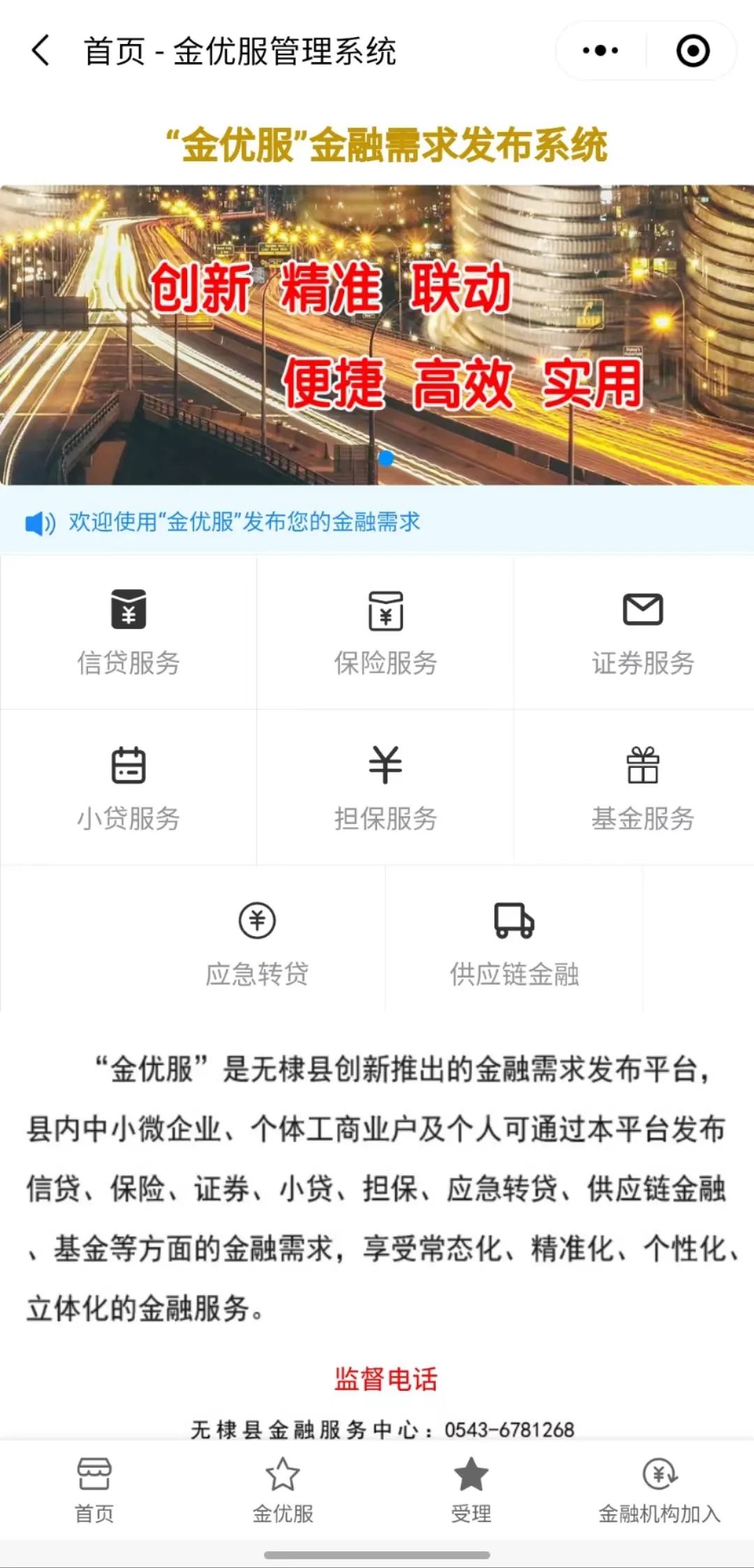The width and height of the screenshot is (754, 1568).
Task: Open the 受理 tab
Action: click(x=471, y=1490)
